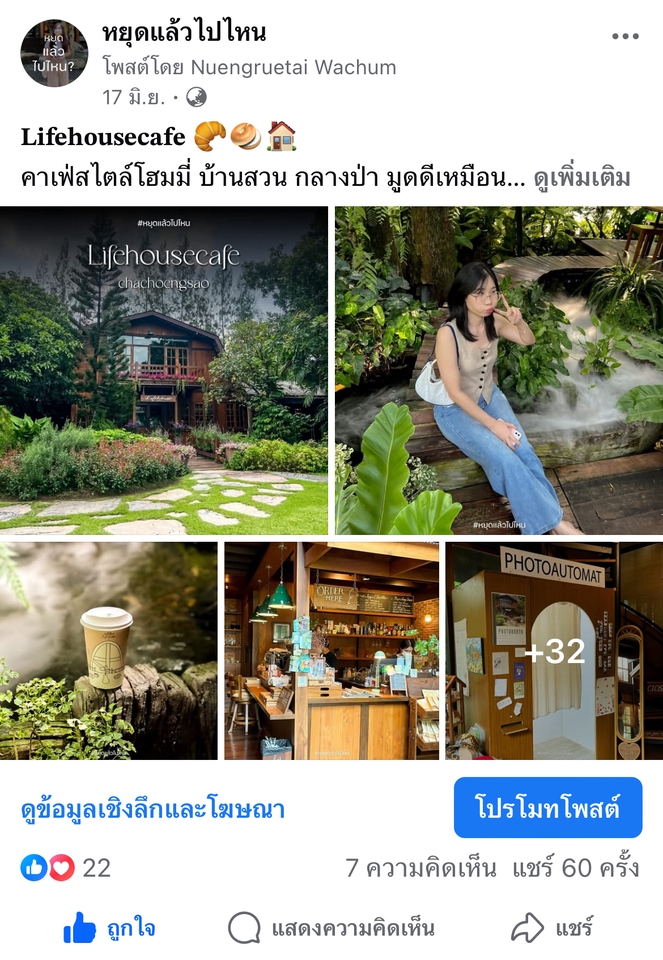The width and height of the screenshot is (663, 960).
Task: Open the หยุดแล้วไปไหน page name link
Action: coord(184,32)
